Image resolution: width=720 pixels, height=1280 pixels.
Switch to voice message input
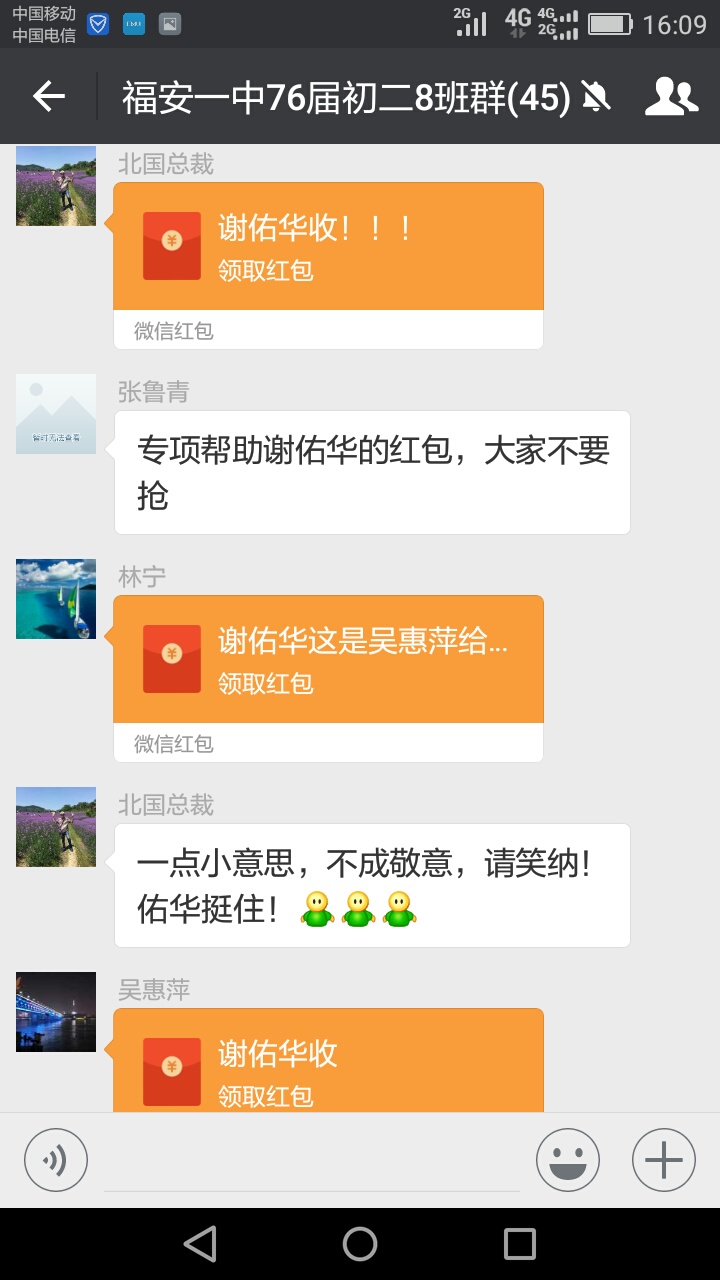pyautogui.click(x=56, y=1160)
